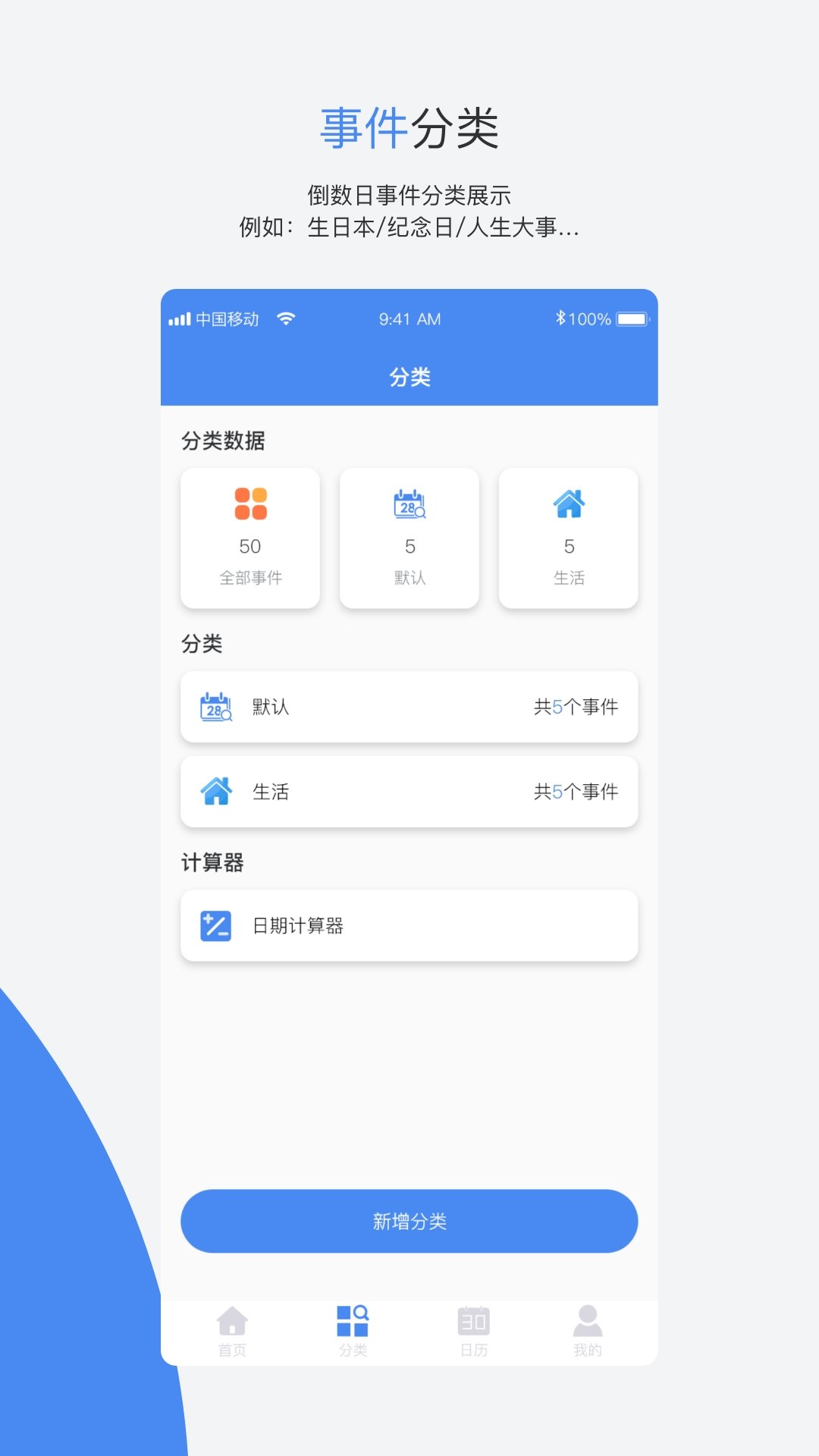Open the 生活 category showing 共5个事件
Viewport: 819px width, 1456px height.
tap(409, 792)
